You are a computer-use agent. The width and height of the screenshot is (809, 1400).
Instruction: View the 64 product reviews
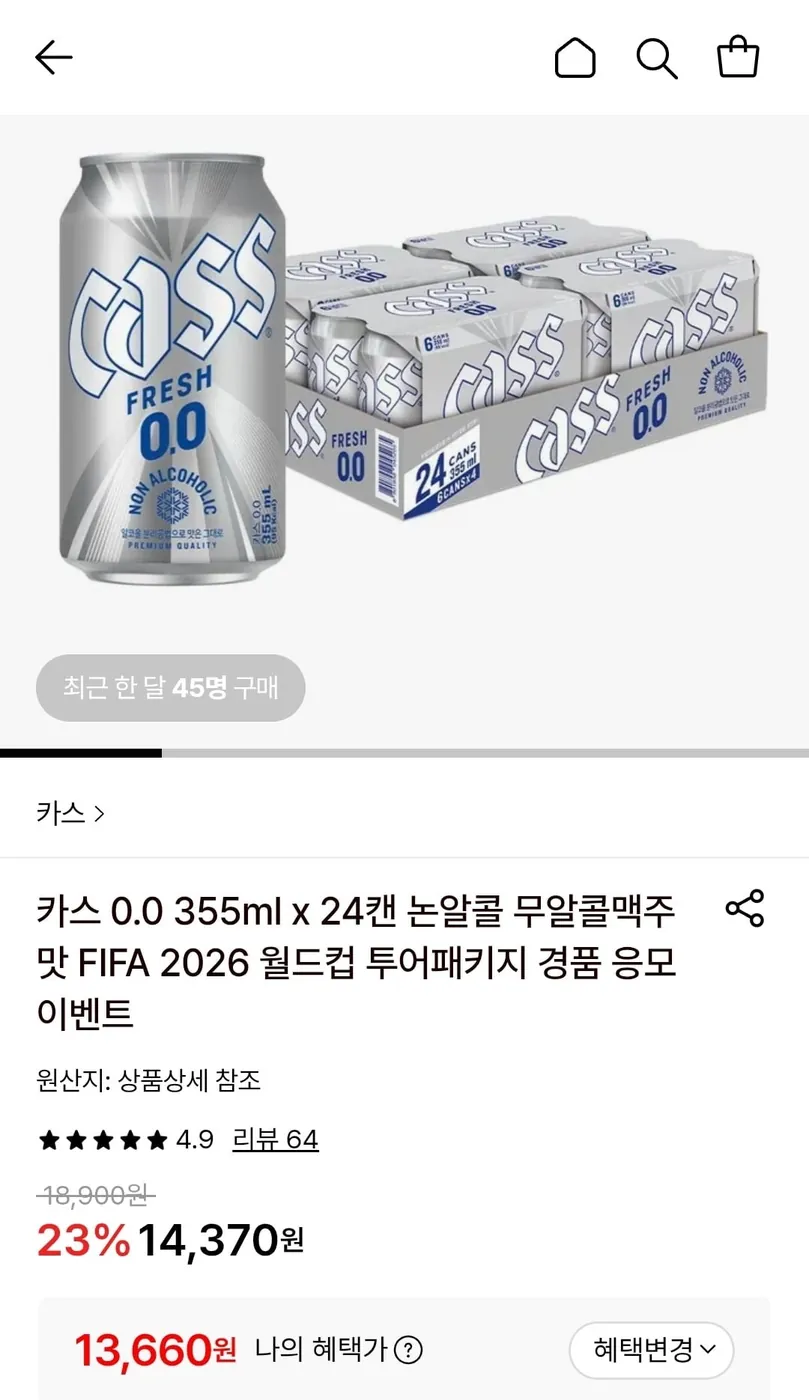[276, 1139]
